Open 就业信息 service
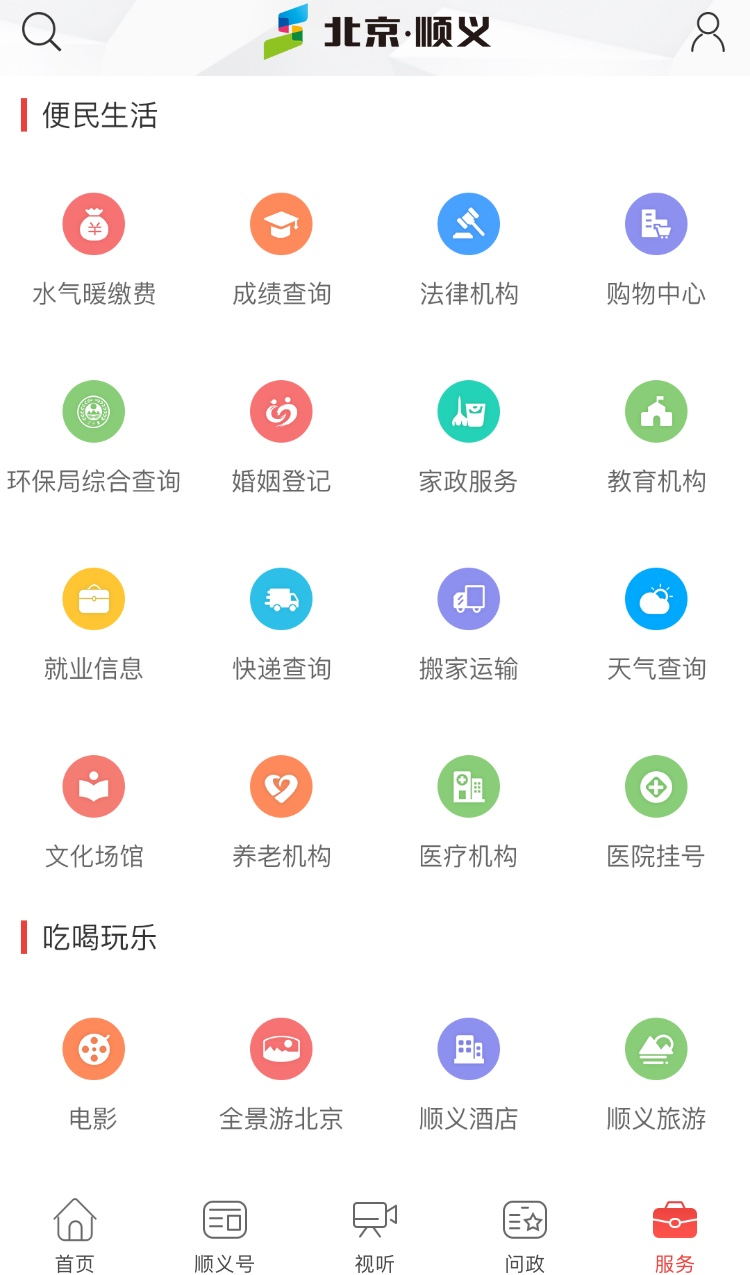Viewport: 750px width, 1275px height. pos(94,625)
